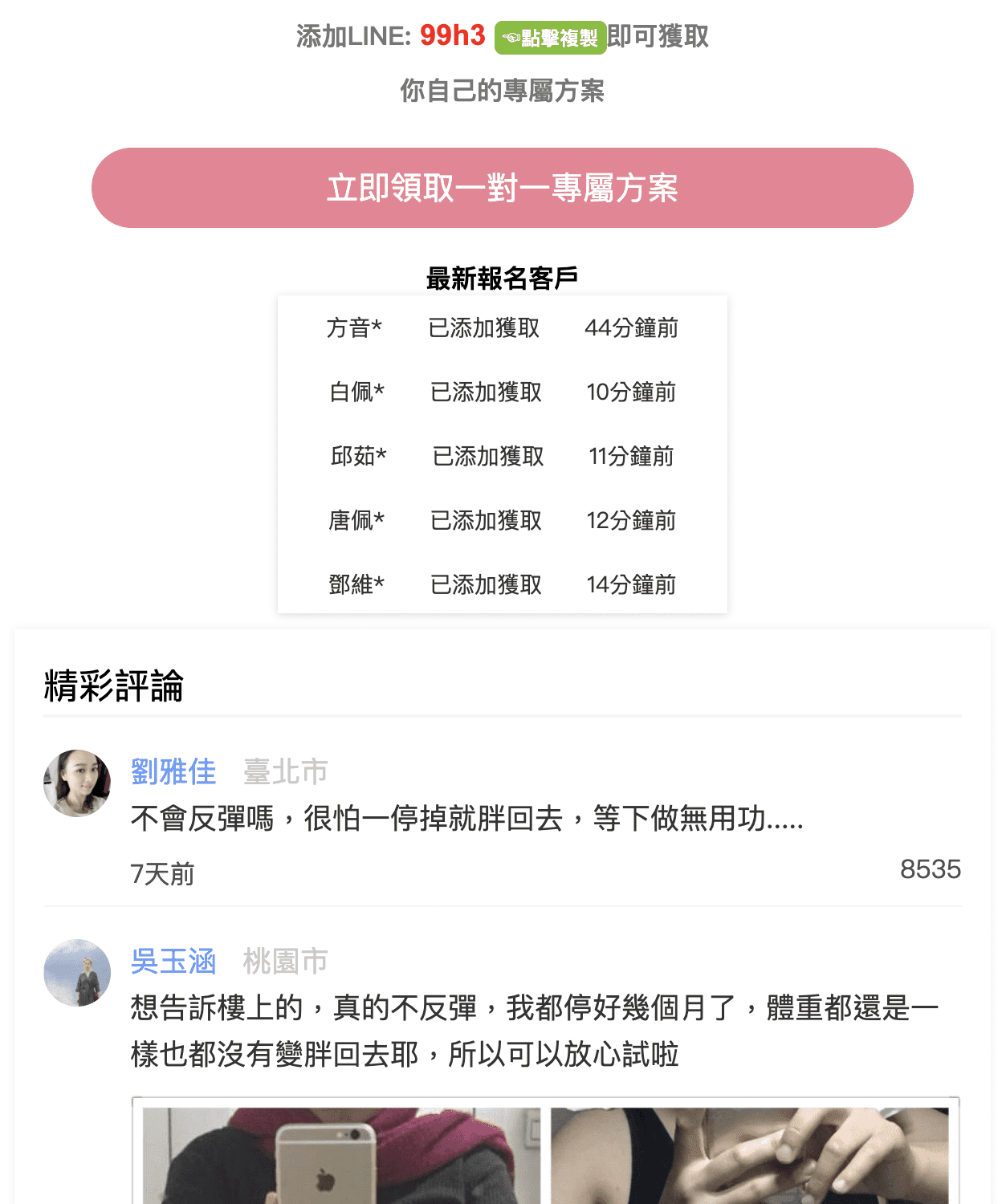Screen dimensions: 1002x1204
Task: View the left photo in 吳玉涵's comment
Action: tap(341, 1154)
